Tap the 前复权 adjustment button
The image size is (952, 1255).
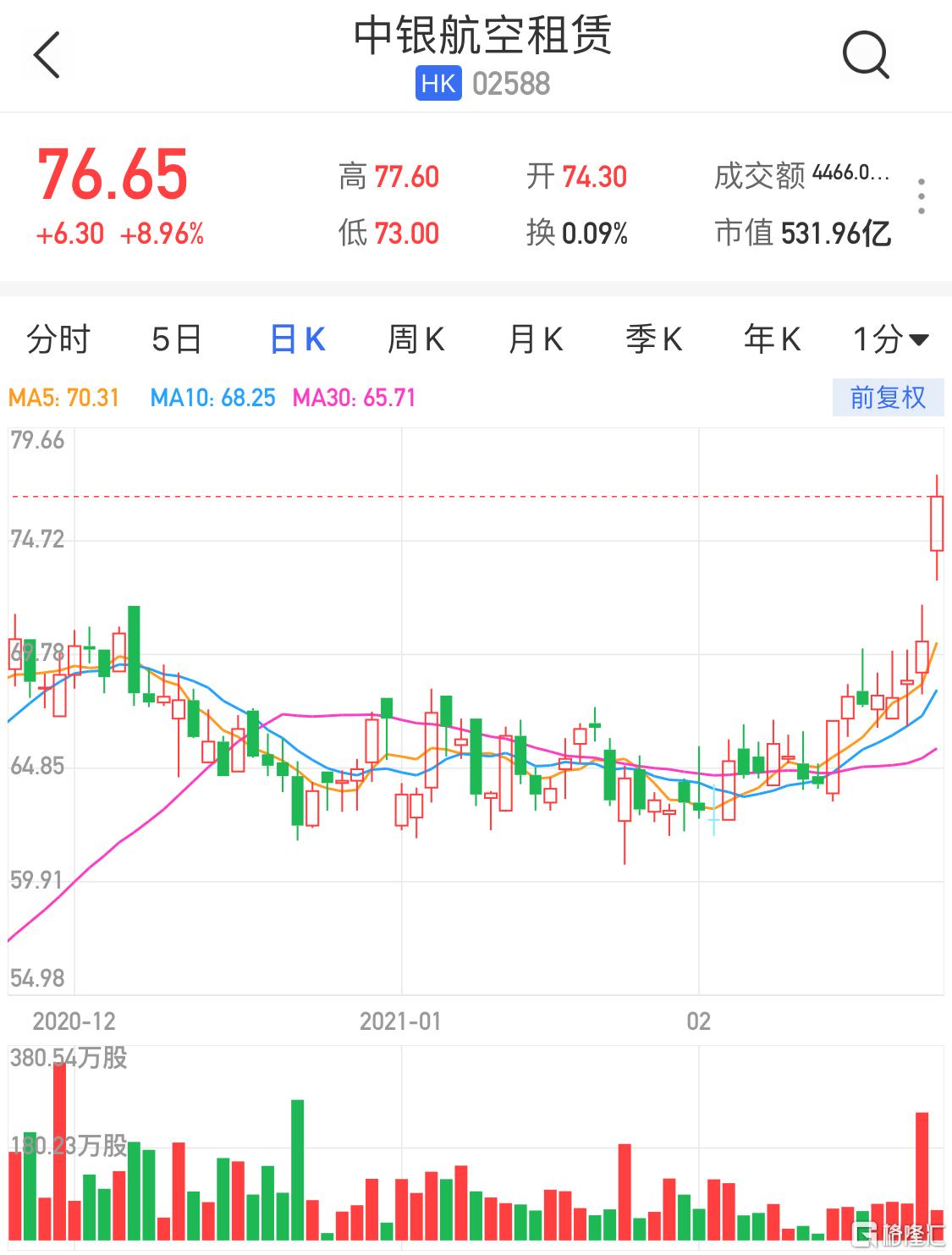point(887,398)
